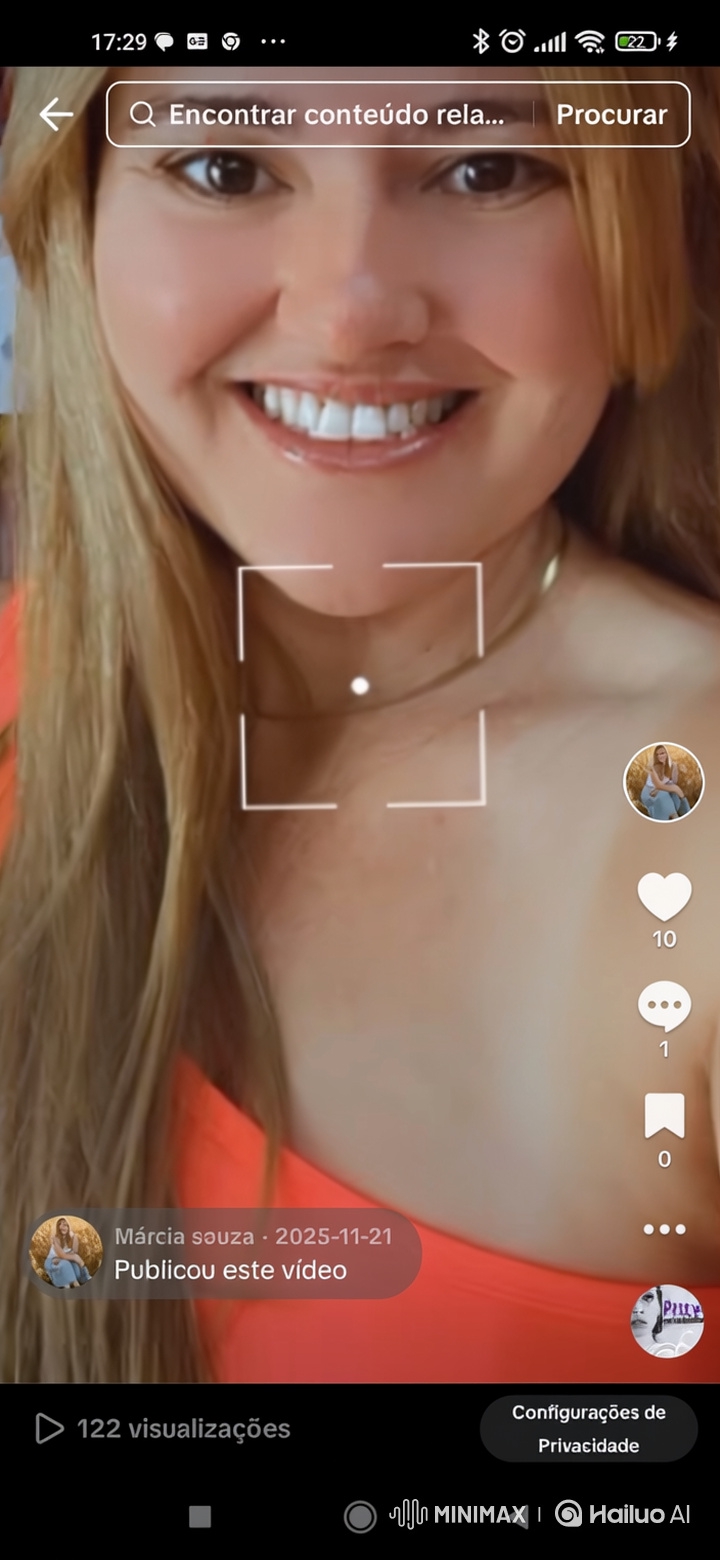
Task: View the 122 visualizações stats
Action: (x=163, y=1429)
